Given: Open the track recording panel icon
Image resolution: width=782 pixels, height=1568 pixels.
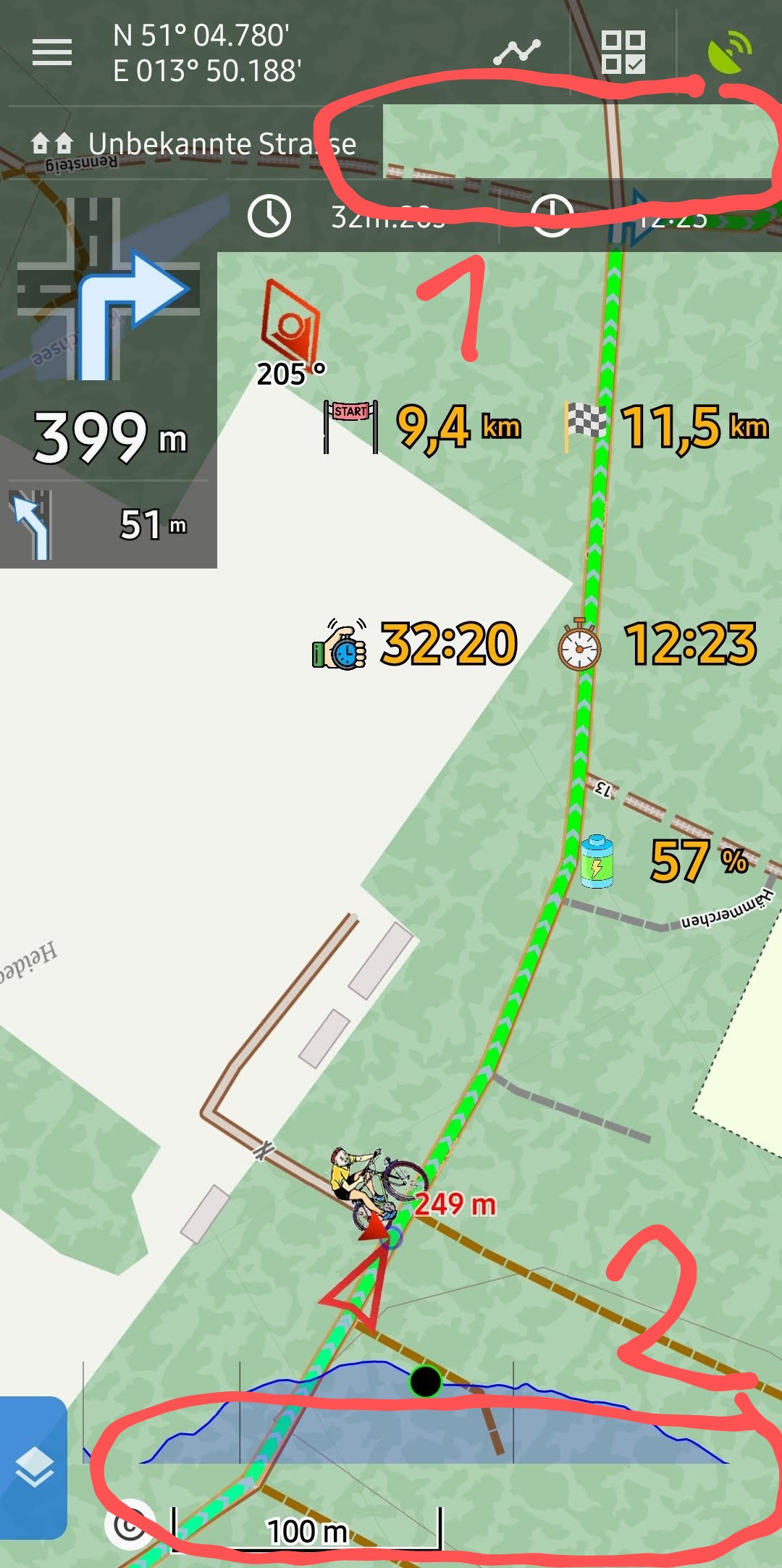Looking at the screenshot, I should click(517, 52).
